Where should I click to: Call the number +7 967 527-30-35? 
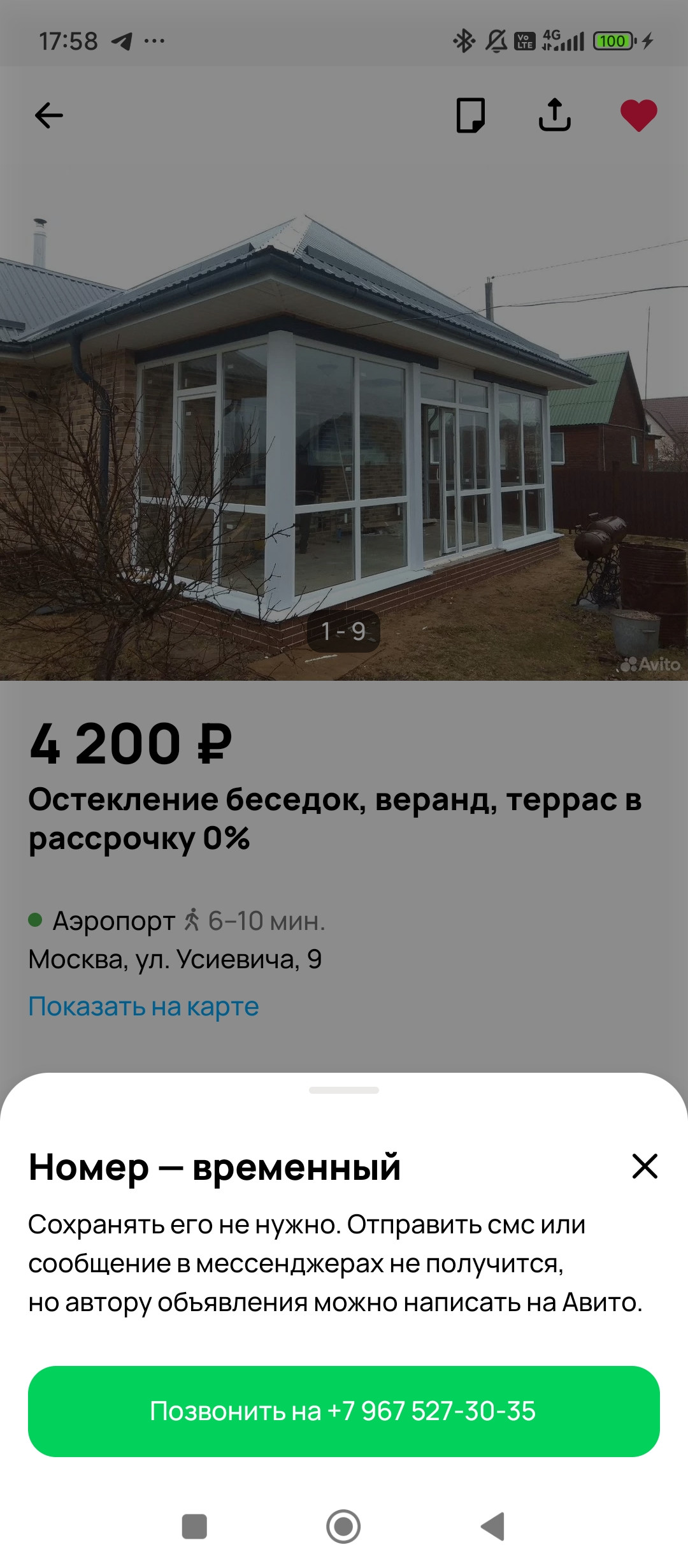point(343,1411)
